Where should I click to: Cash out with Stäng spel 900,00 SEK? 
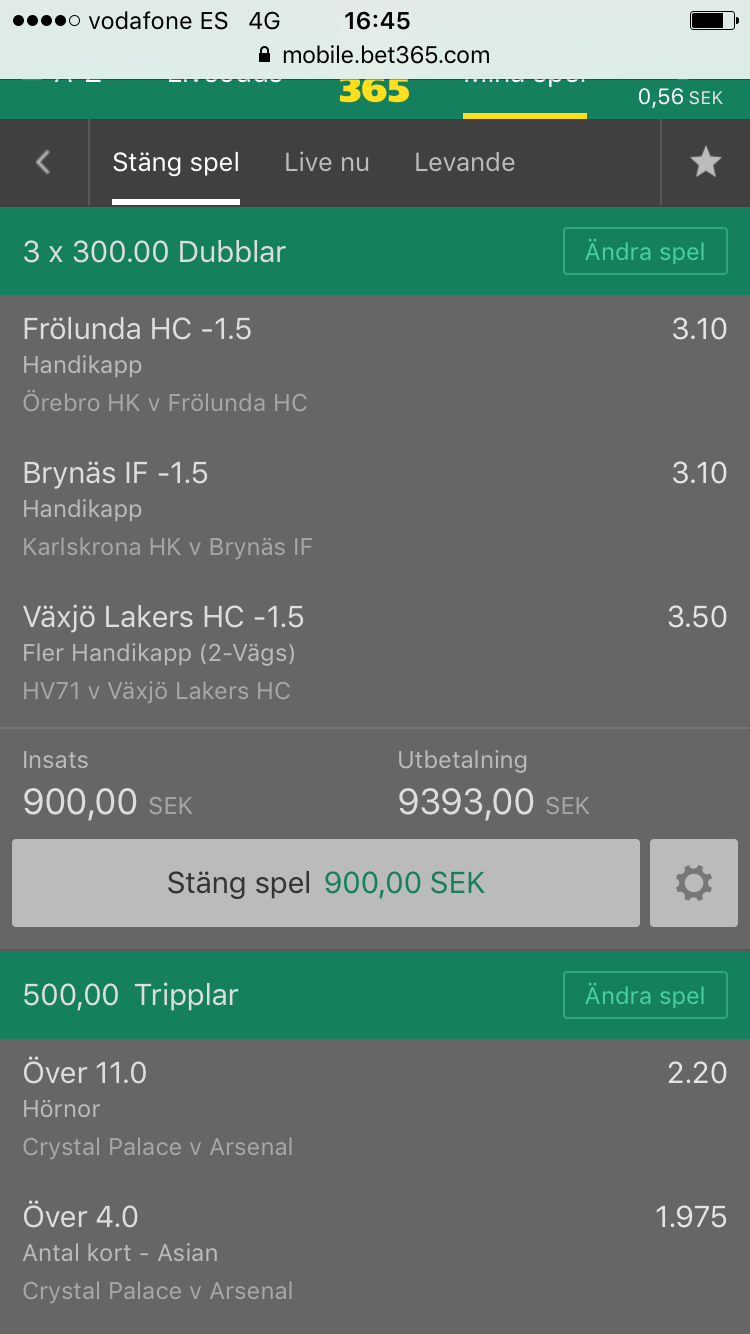tap(326, 883)
